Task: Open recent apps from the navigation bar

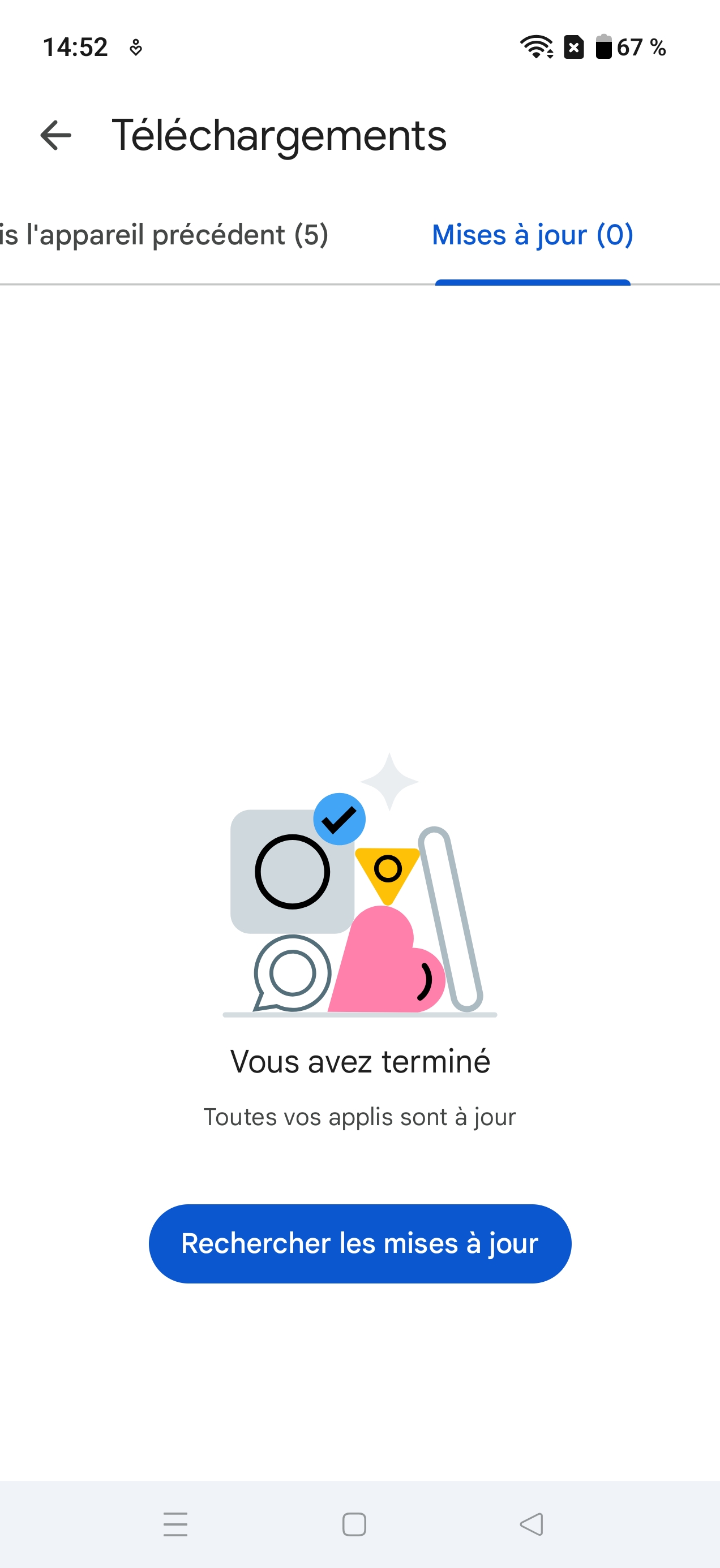Action: click(x=175, y=1524)
